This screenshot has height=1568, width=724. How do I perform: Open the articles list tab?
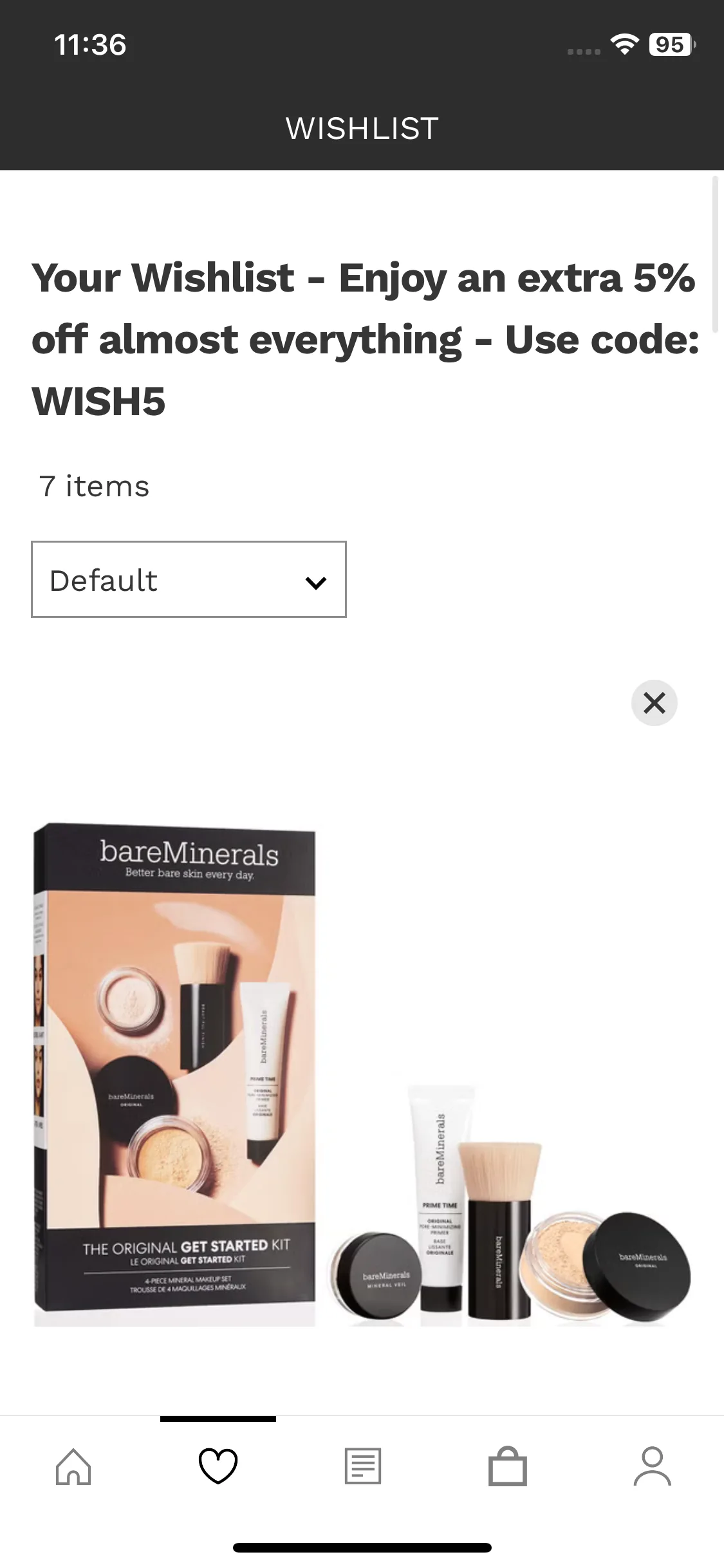pos(363,1466)
